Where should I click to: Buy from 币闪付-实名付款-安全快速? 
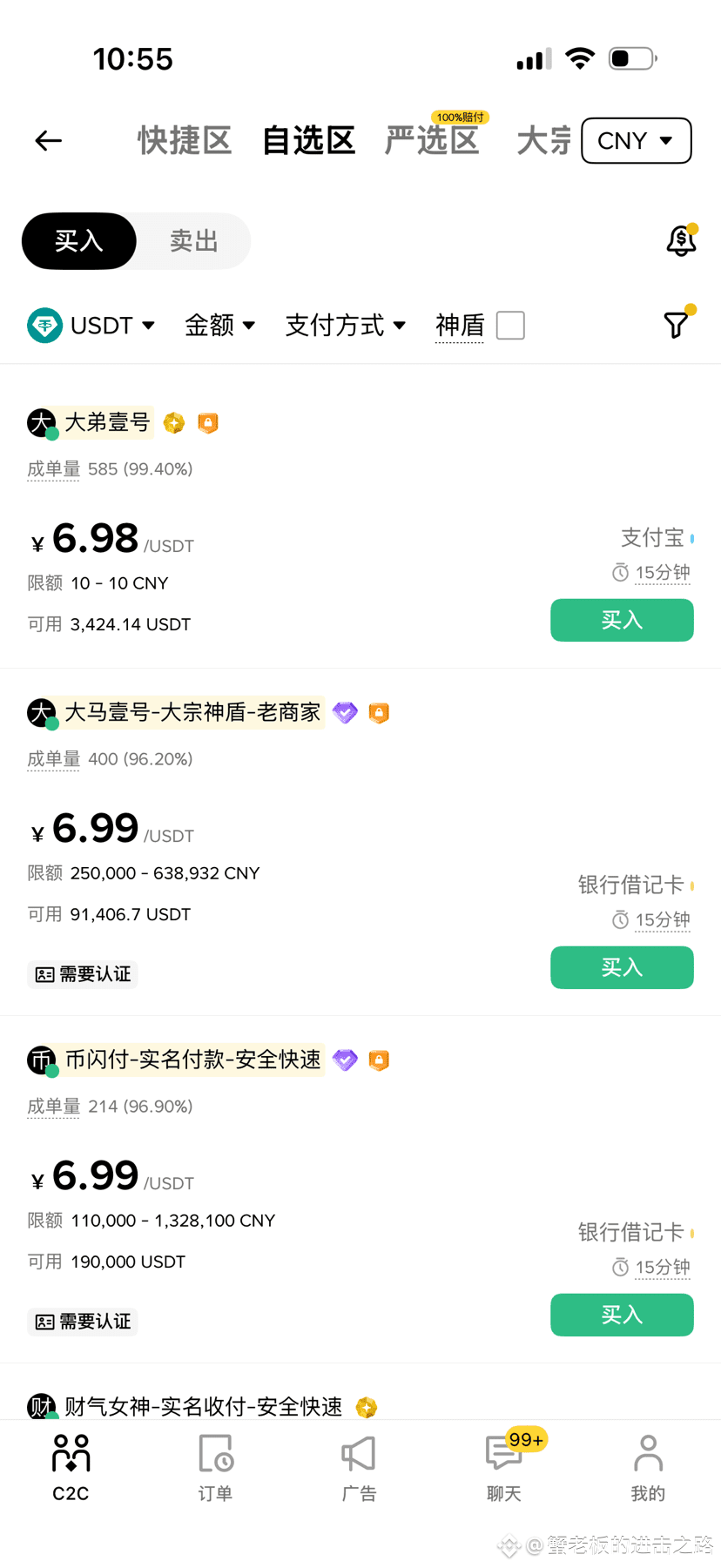[x=622, y=1315]
